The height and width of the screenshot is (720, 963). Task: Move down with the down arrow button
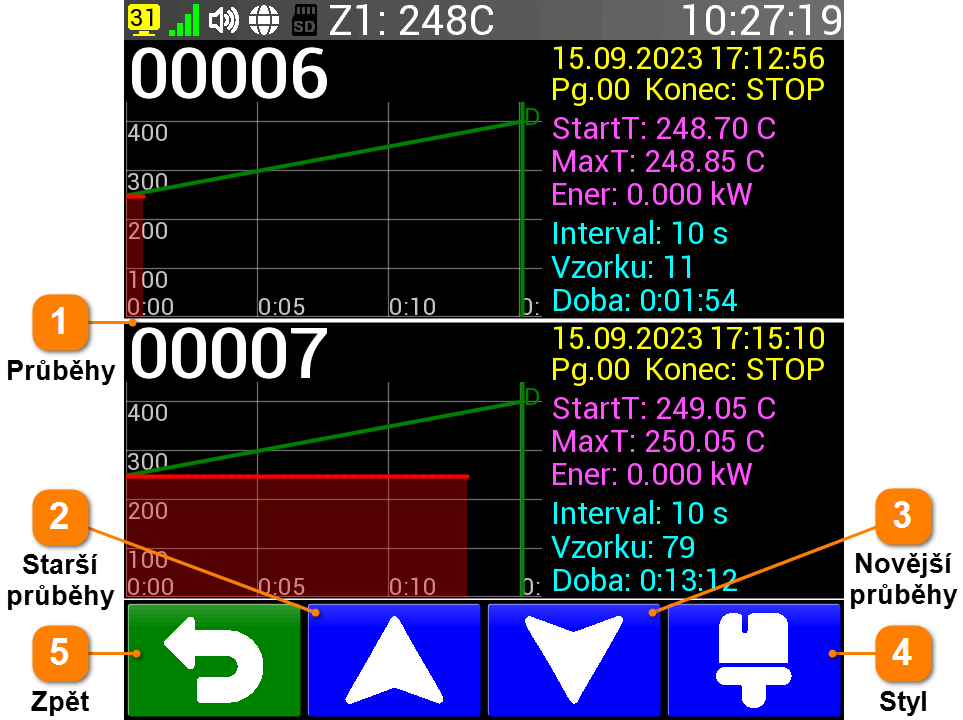(x=574, y=660)
